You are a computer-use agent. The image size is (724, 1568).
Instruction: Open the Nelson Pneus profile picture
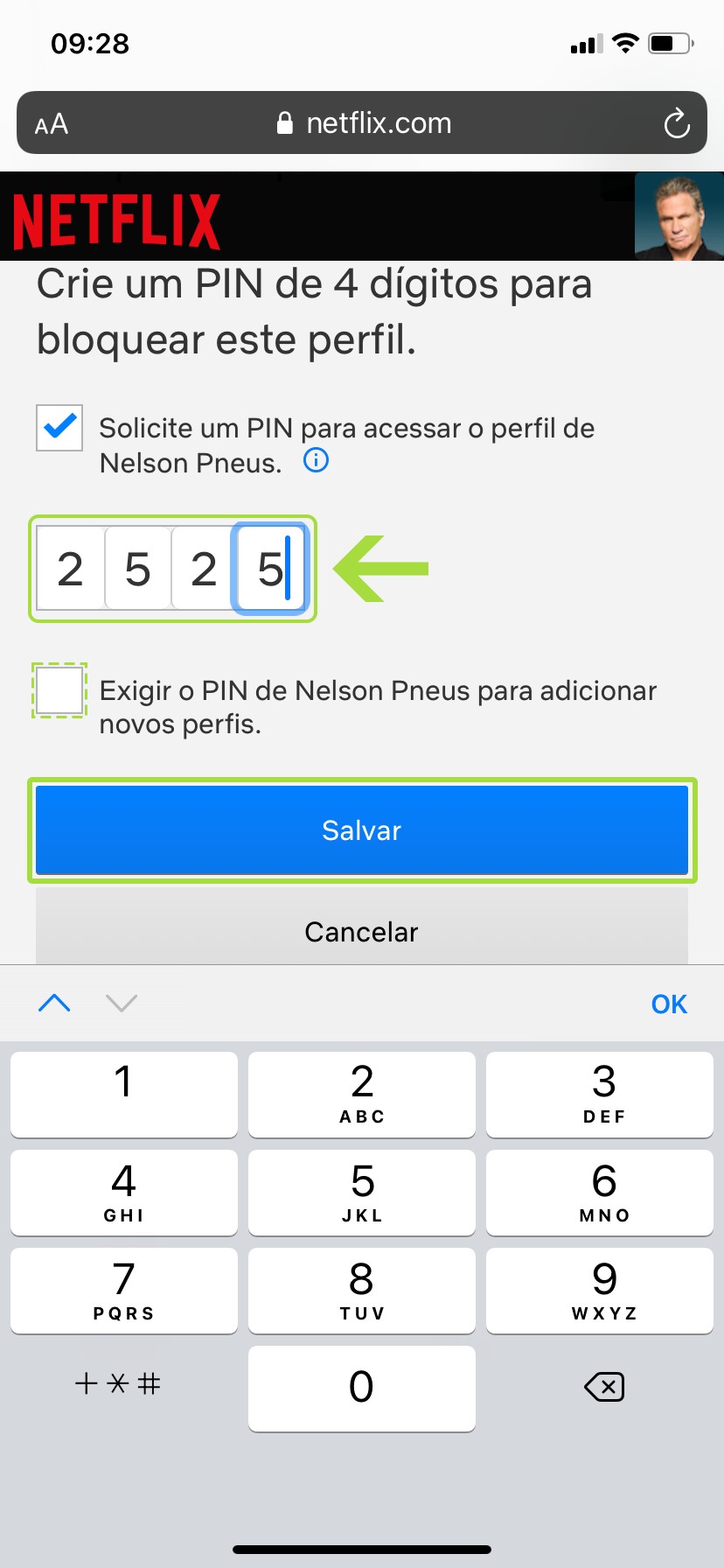(x=679, y=216)
